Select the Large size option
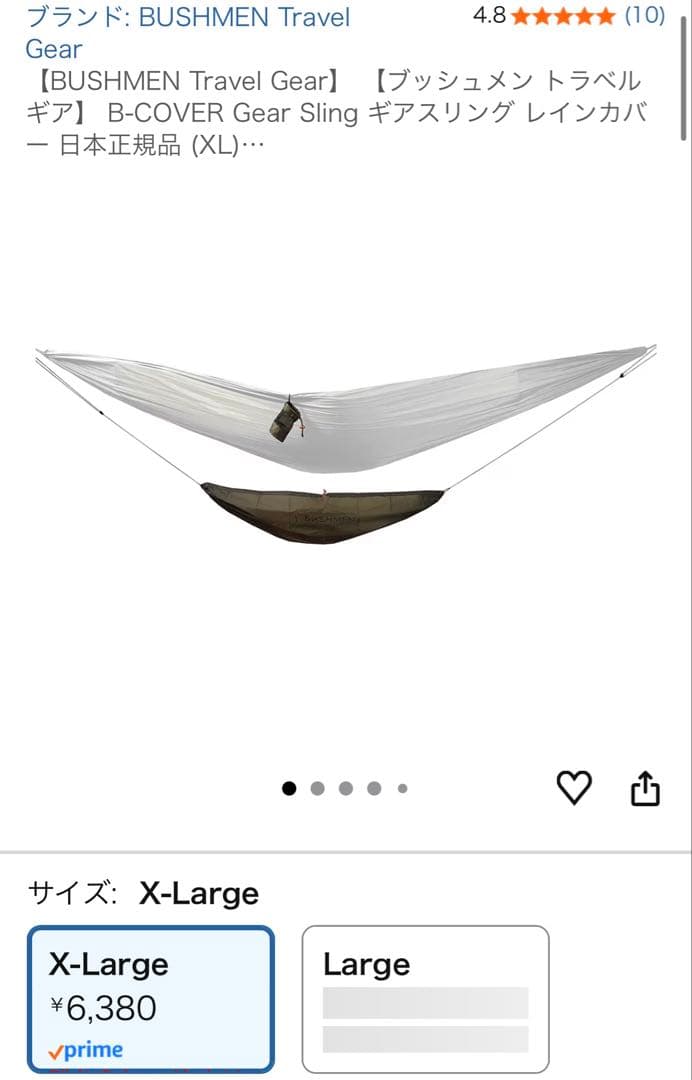The width and height of the screenshot is (692, 1080). [x=425, y=999]
